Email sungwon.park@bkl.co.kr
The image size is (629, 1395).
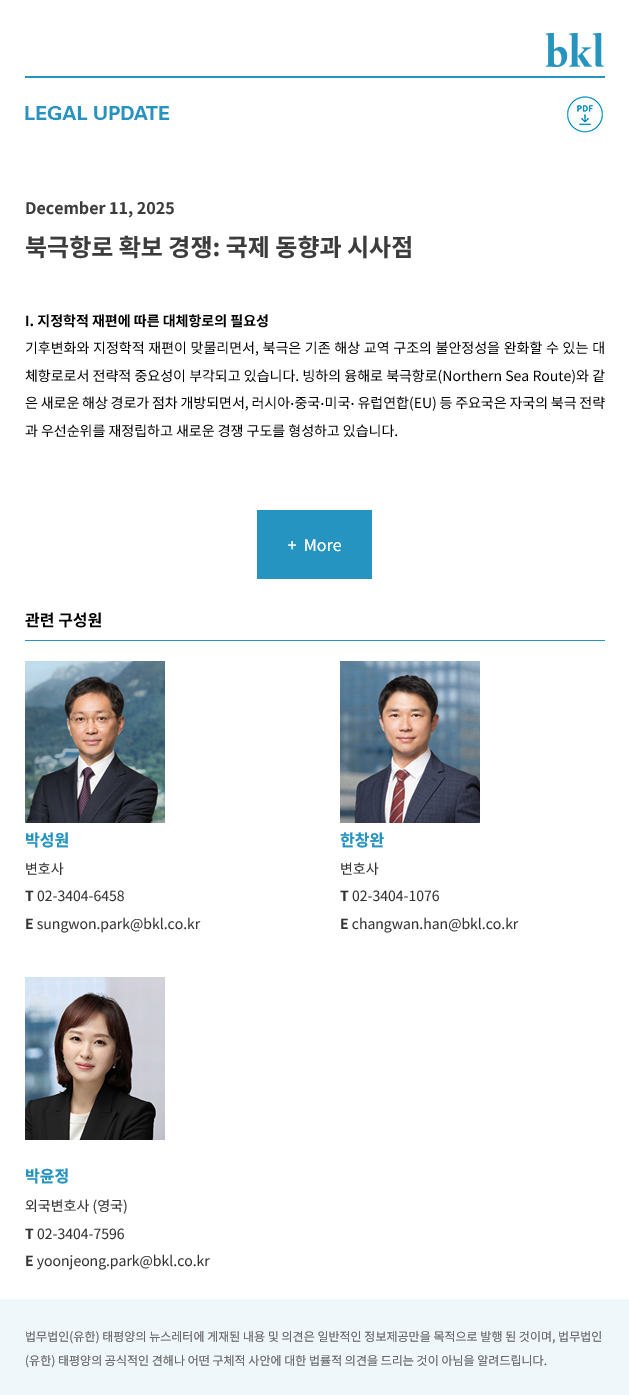tap(118, 924)
